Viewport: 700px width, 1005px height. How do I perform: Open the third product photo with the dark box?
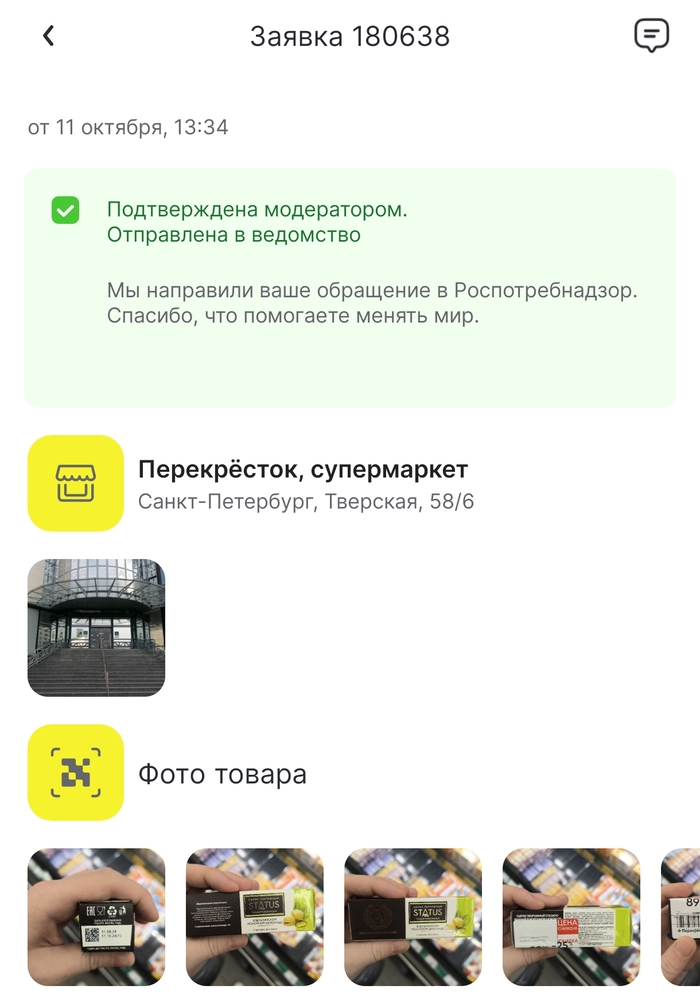click(x=413, y=916)
